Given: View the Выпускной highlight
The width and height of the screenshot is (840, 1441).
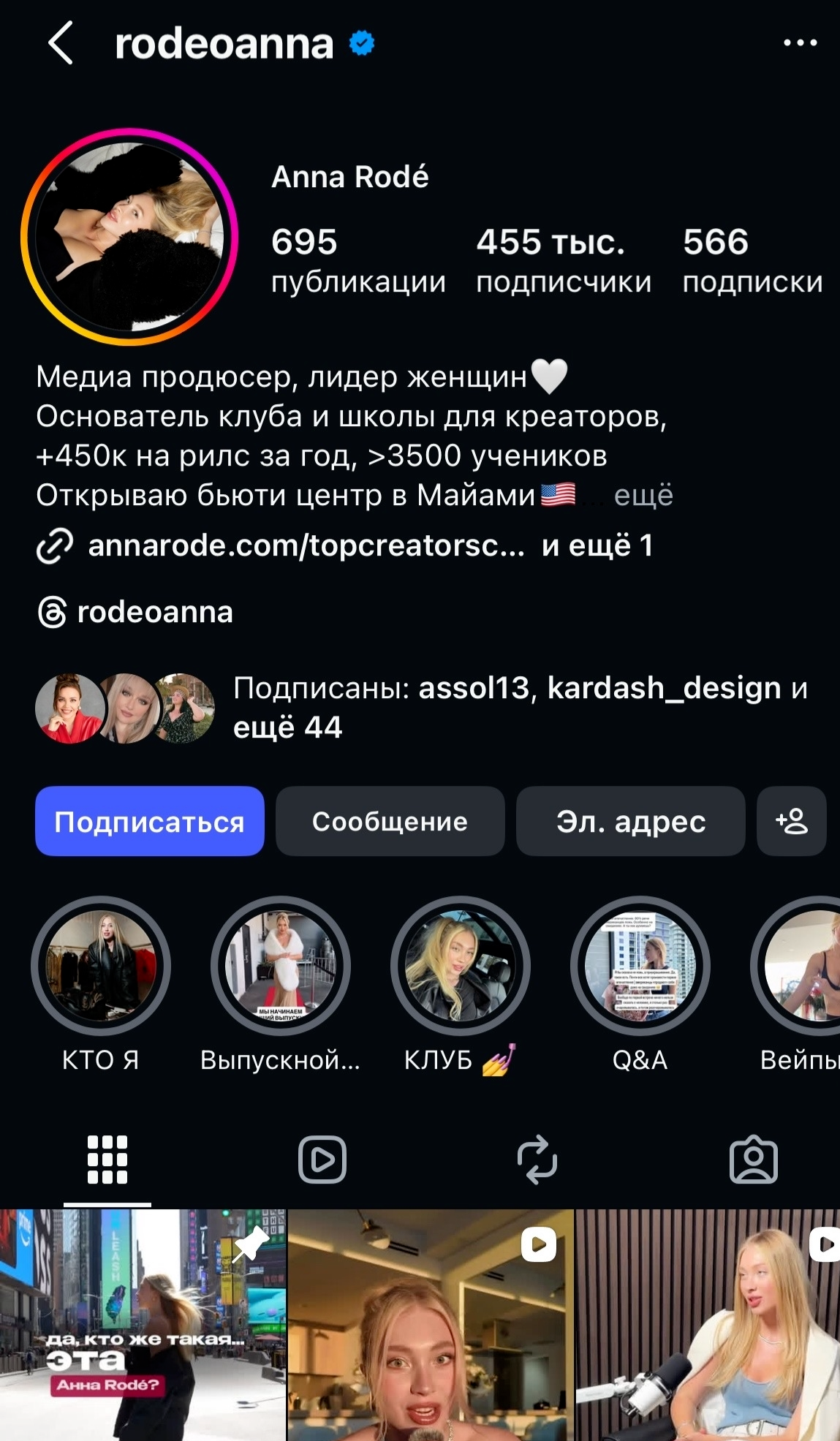Looking at the screenshot, I should (x=281, y=966).
